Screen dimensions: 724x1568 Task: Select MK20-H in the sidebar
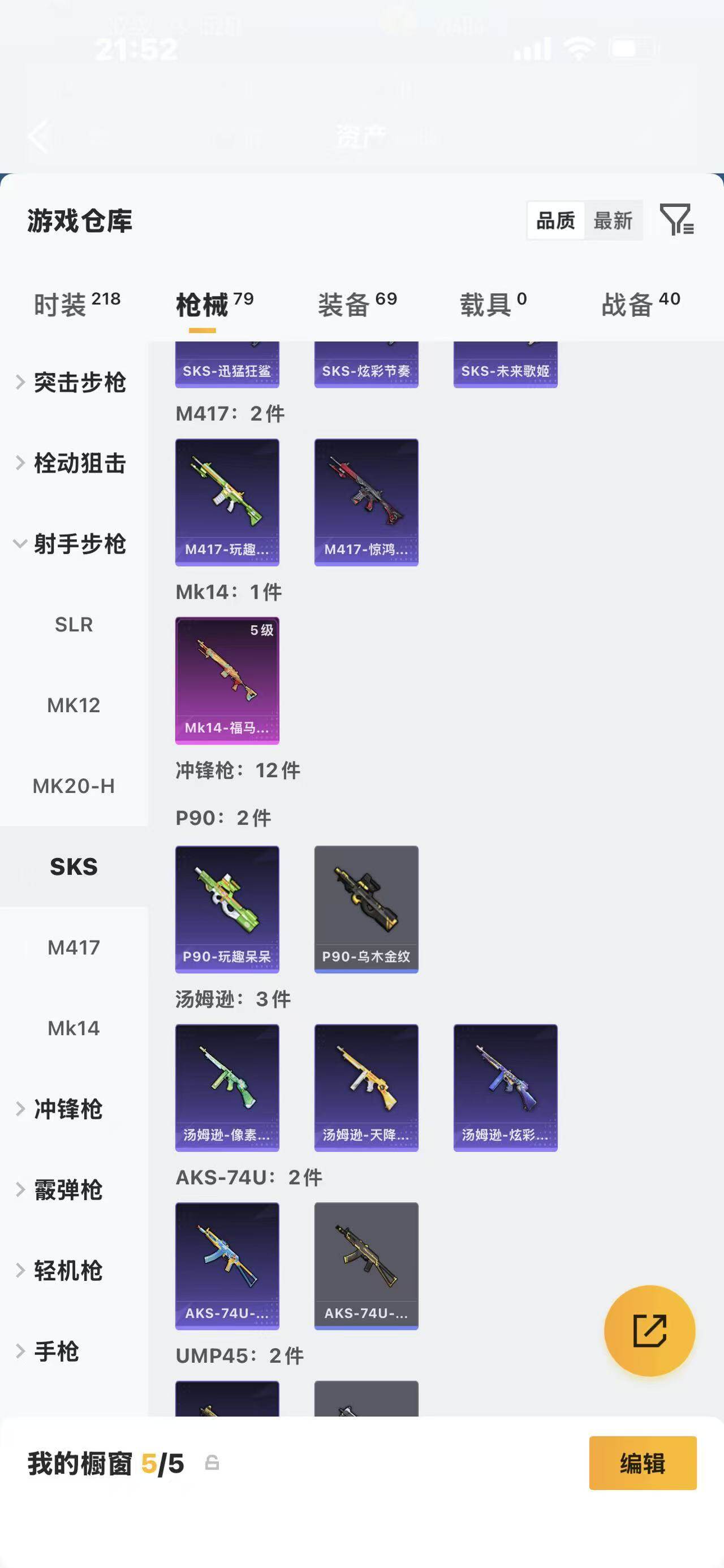(74, 786)
